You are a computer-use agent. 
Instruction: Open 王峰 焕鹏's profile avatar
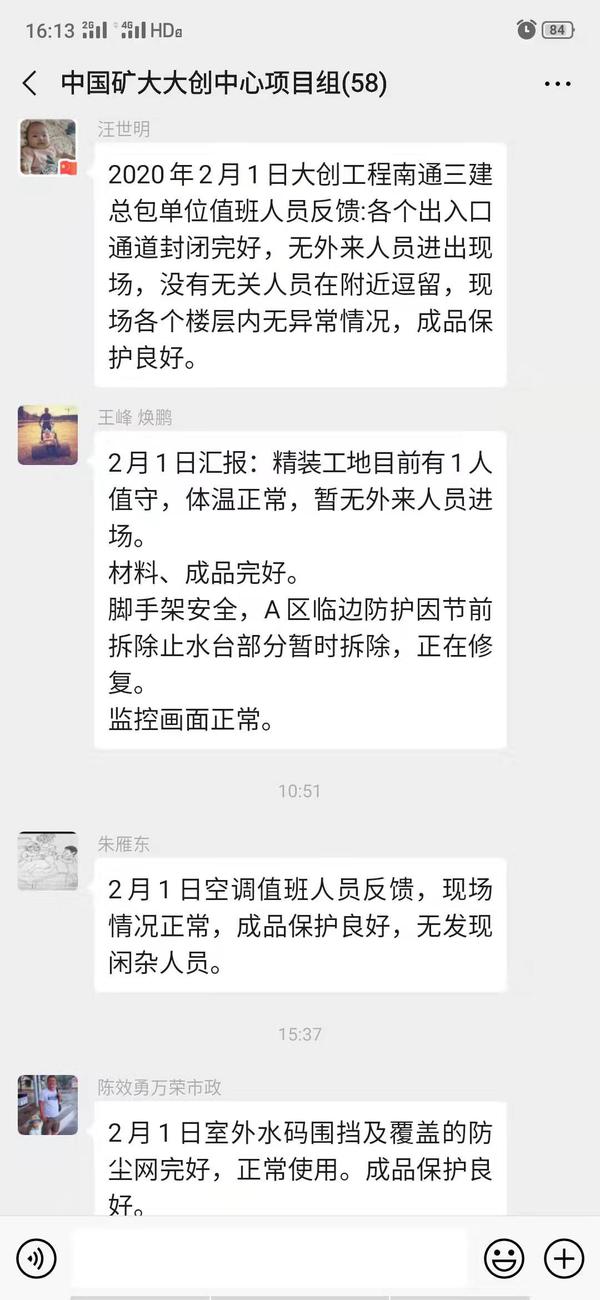tap(47, 435)
